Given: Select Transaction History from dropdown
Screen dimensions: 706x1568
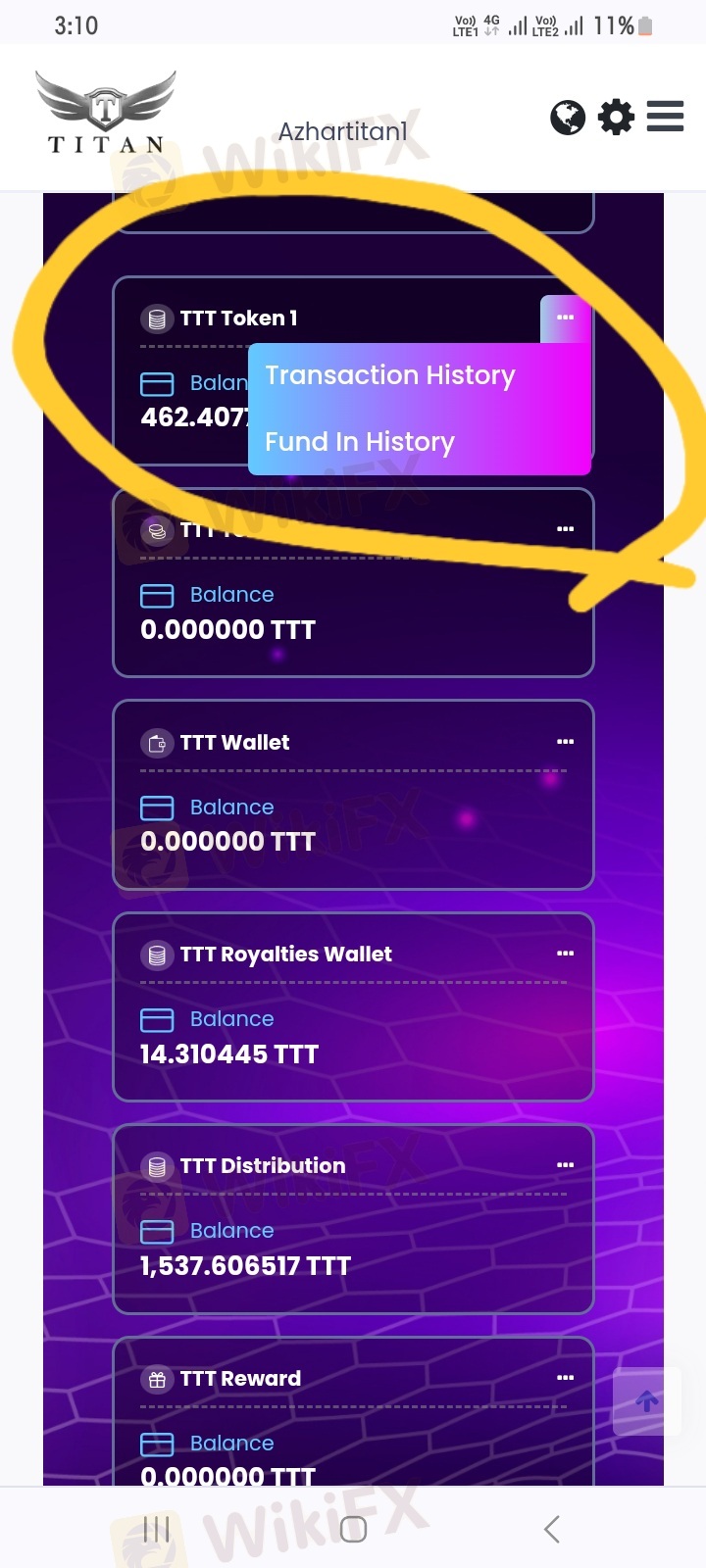Looking at the screenshot, I should point(389,375).
